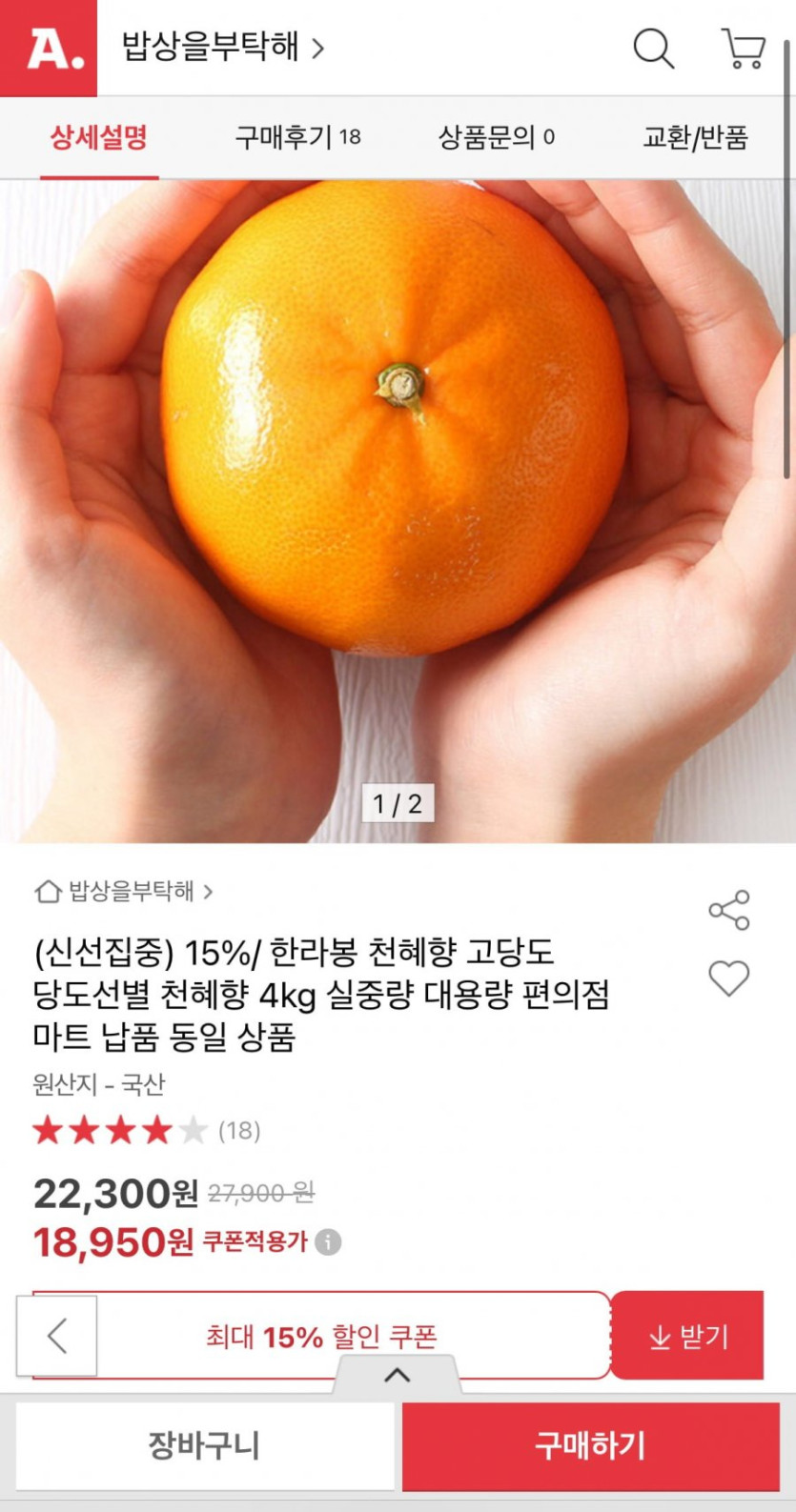The width and height of the screenshot is (796, 1512).
Task: Switch to the 상품문의 tab
Action: pos(496,137)
